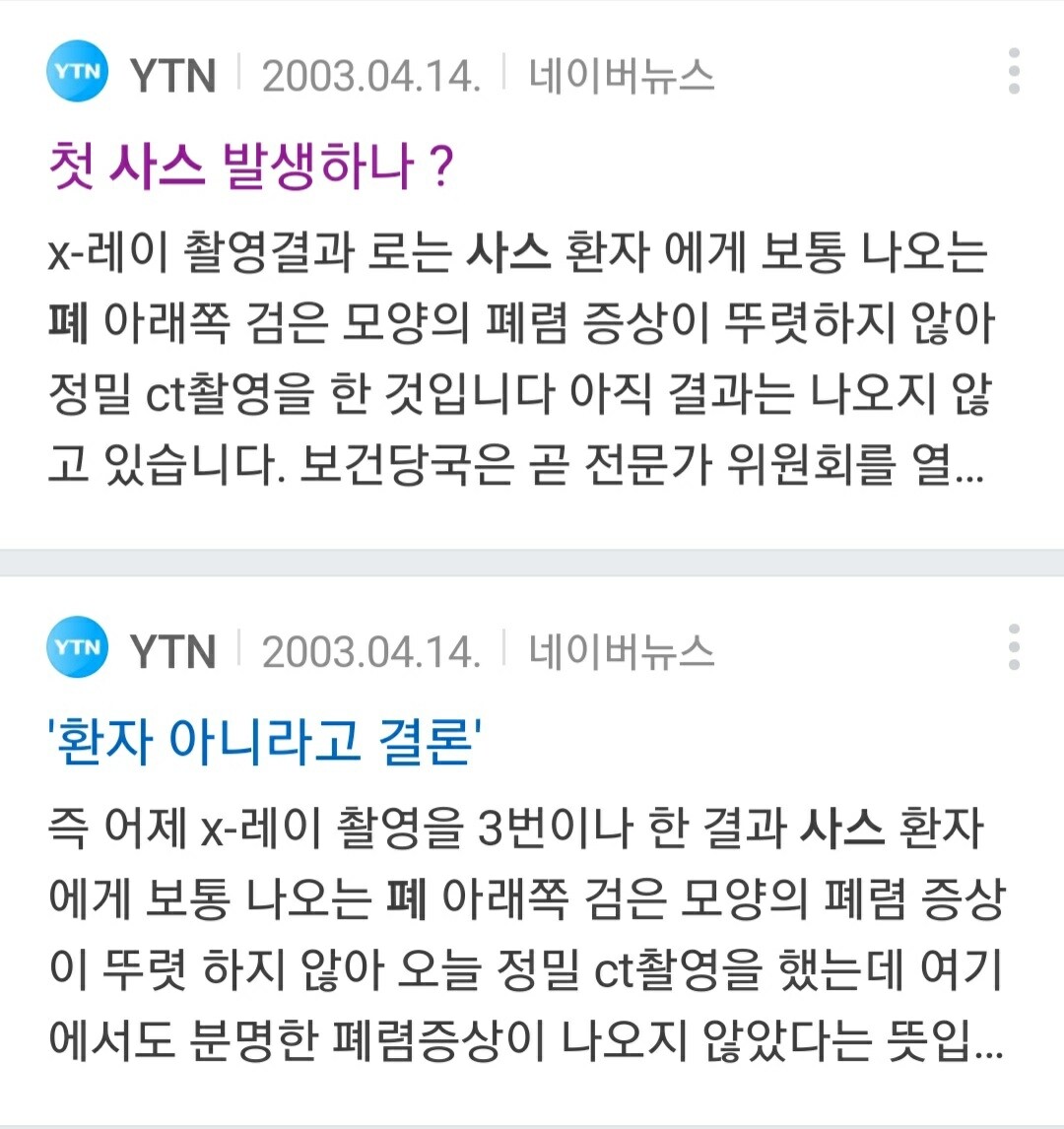
Task: Click the date 2003.04.14 on first article
Action: [x=375, y=73]
